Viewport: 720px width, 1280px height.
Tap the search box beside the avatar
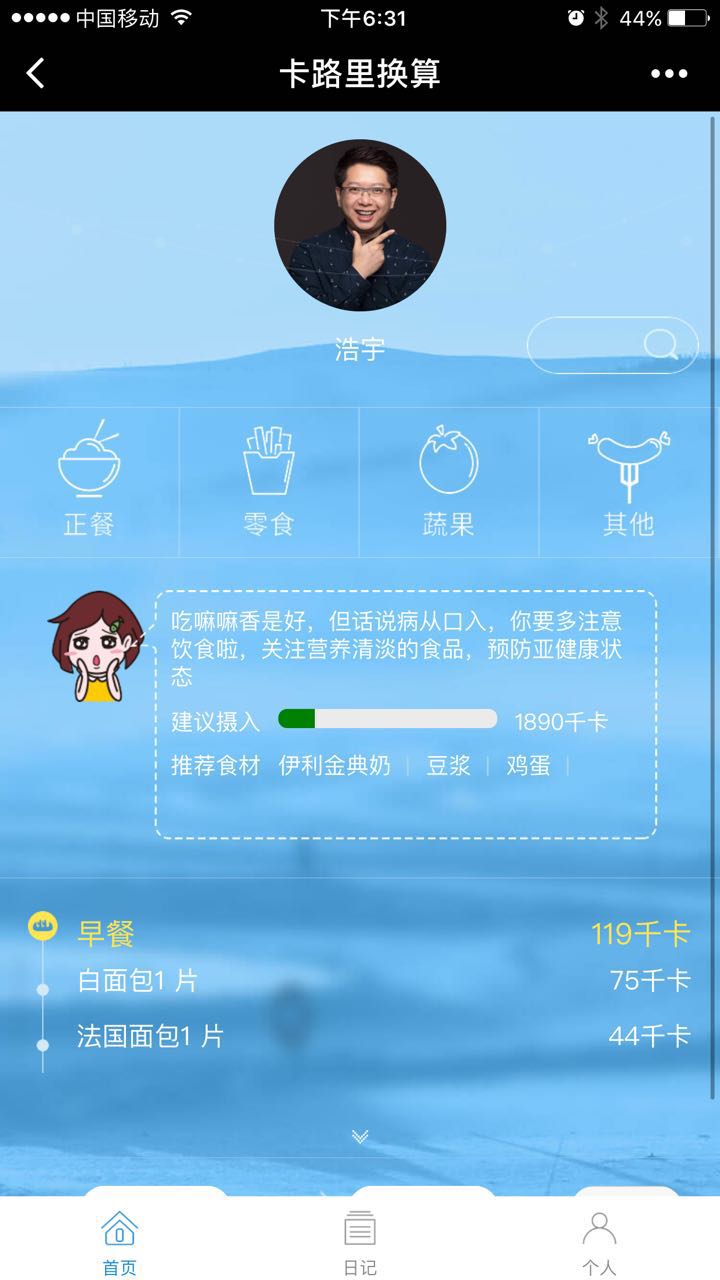pyautogui.click(x=611, y=345)
